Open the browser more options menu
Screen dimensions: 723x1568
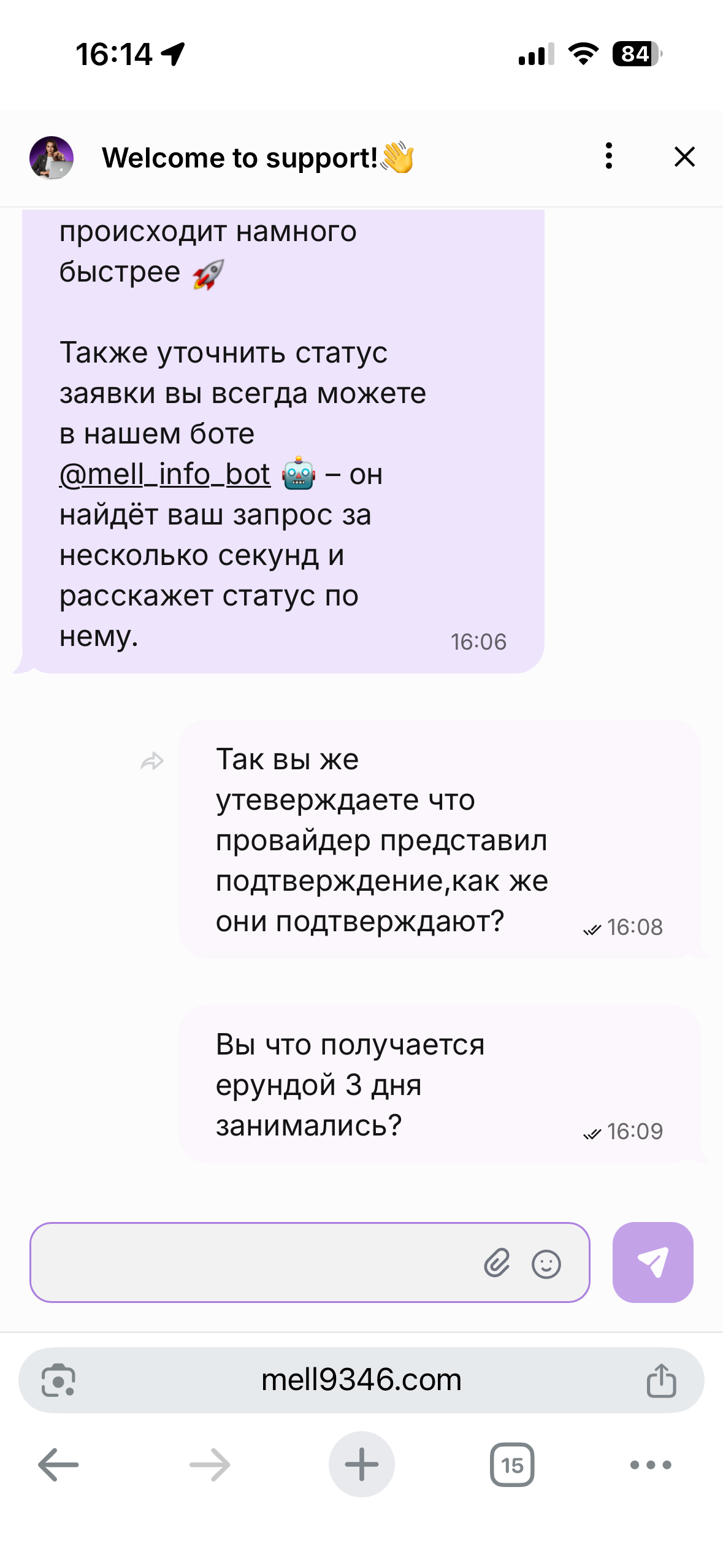point(651,1465)
